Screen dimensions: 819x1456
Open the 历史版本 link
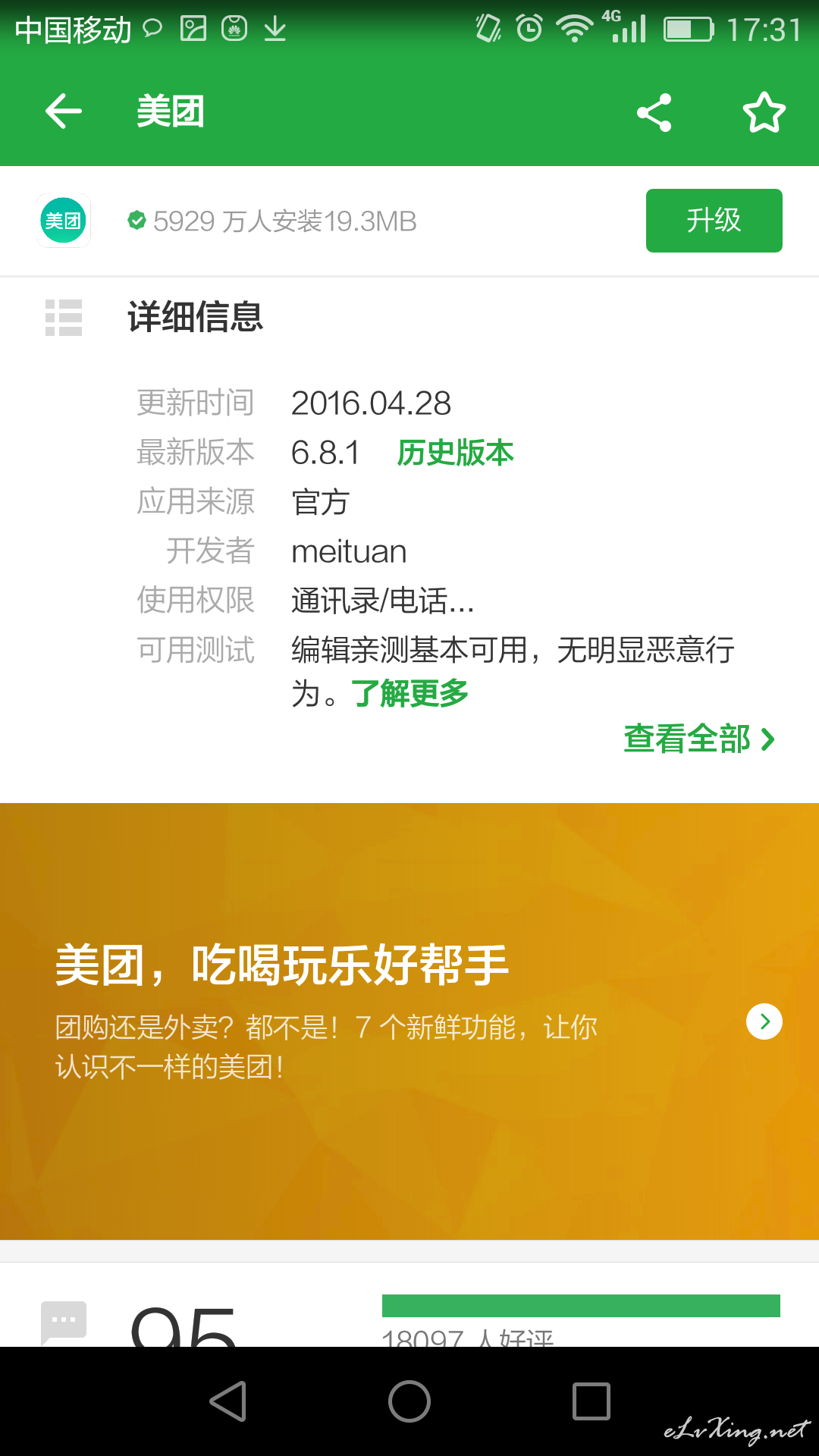point(455,453)
